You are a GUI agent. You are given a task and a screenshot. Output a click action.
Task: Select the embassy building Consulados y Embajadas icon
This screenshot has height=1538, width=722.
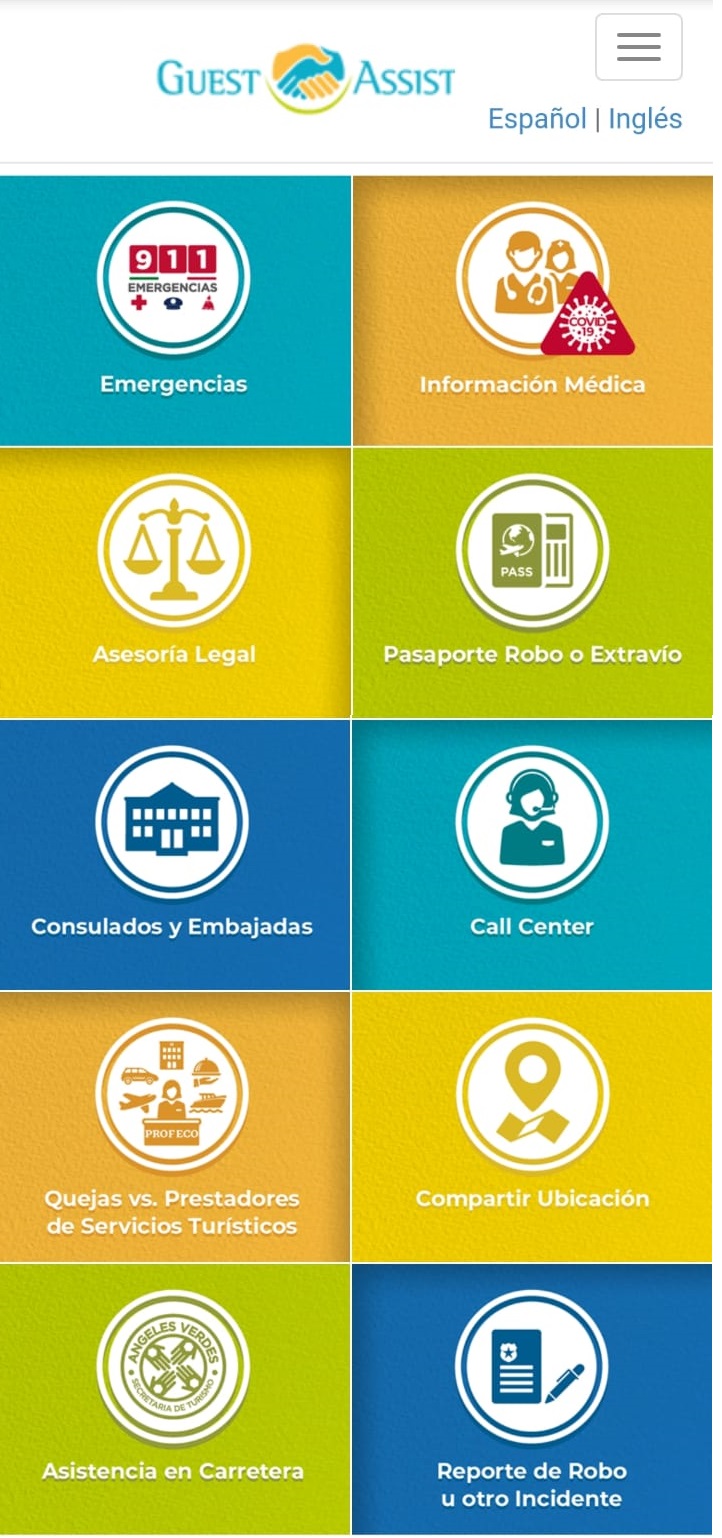pos(174,820)
